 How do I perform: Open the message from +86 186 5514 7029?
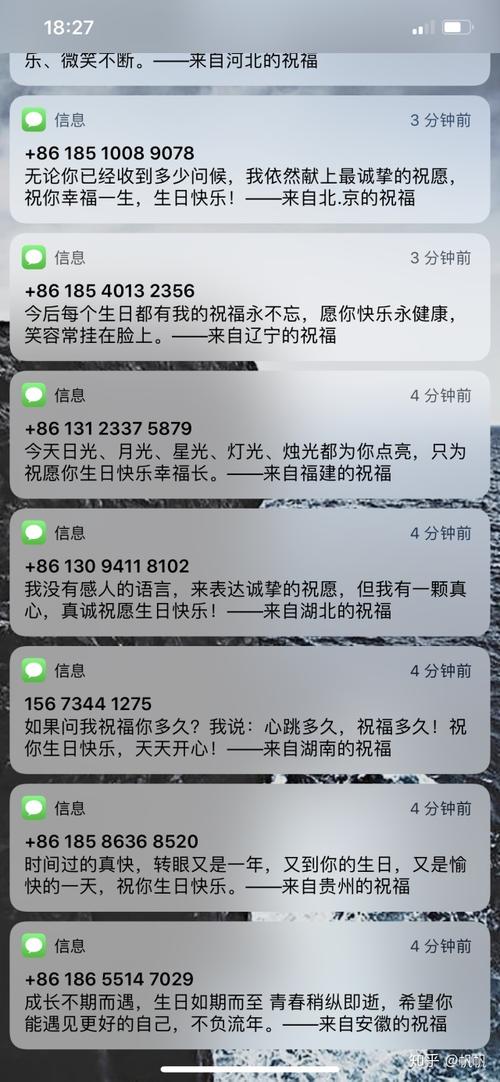(x=250, y=985)
